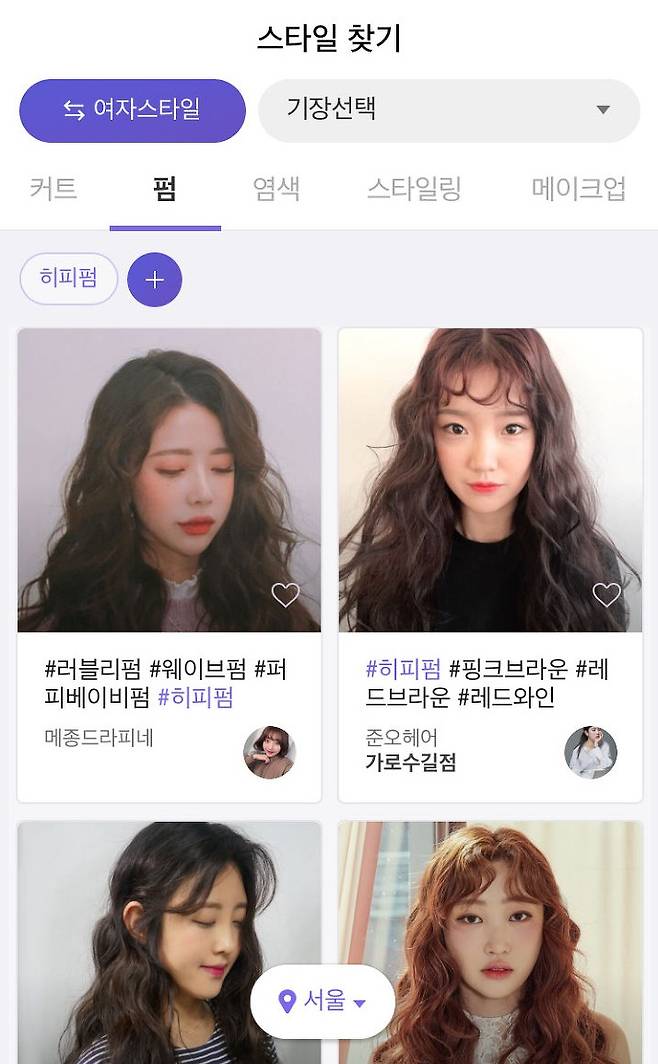
Task: Switch gender with the 여자스타일 button
Action: [x=132, y=110]
